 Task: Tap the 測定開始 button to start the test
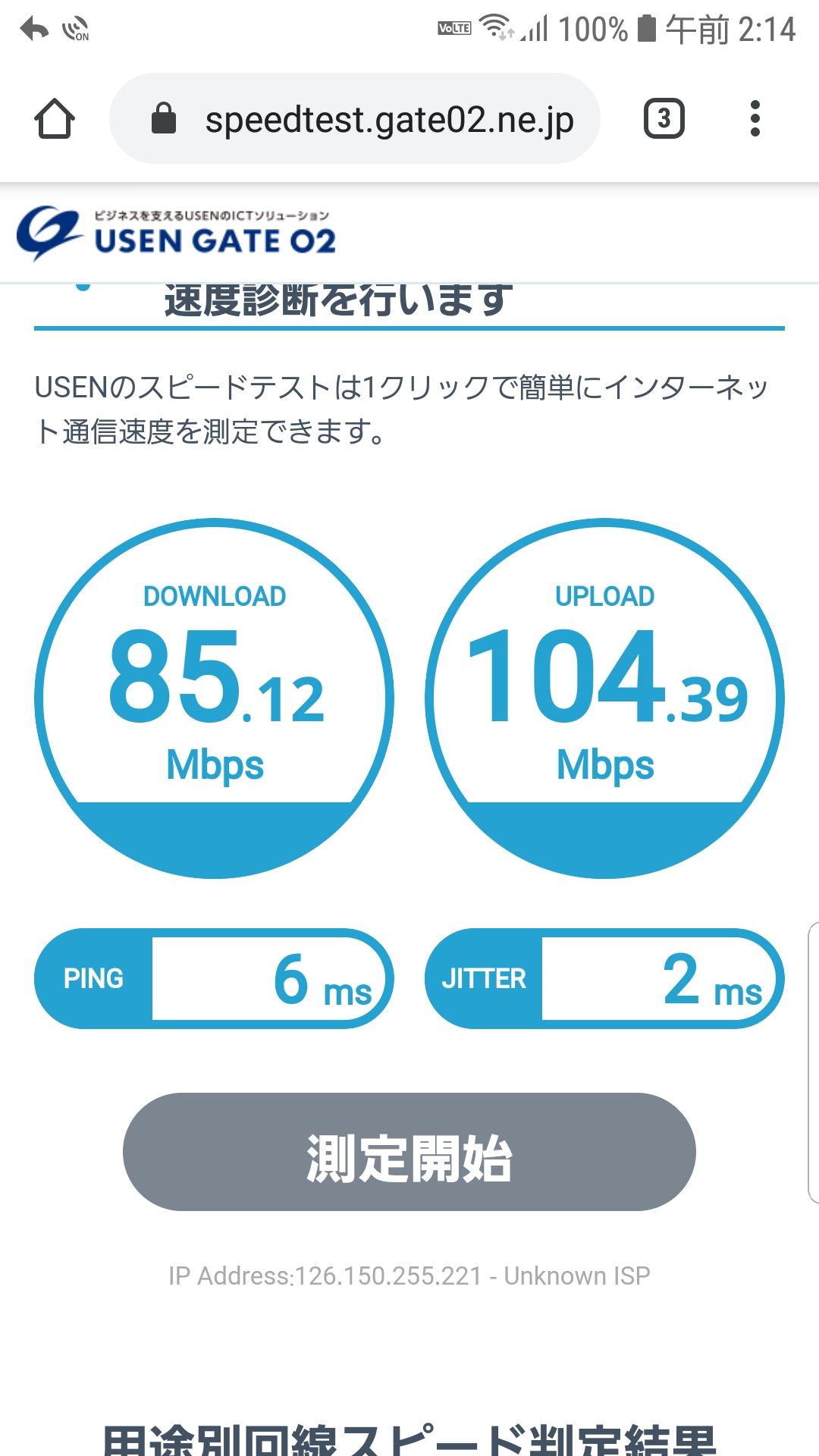tap(409, 1152)
